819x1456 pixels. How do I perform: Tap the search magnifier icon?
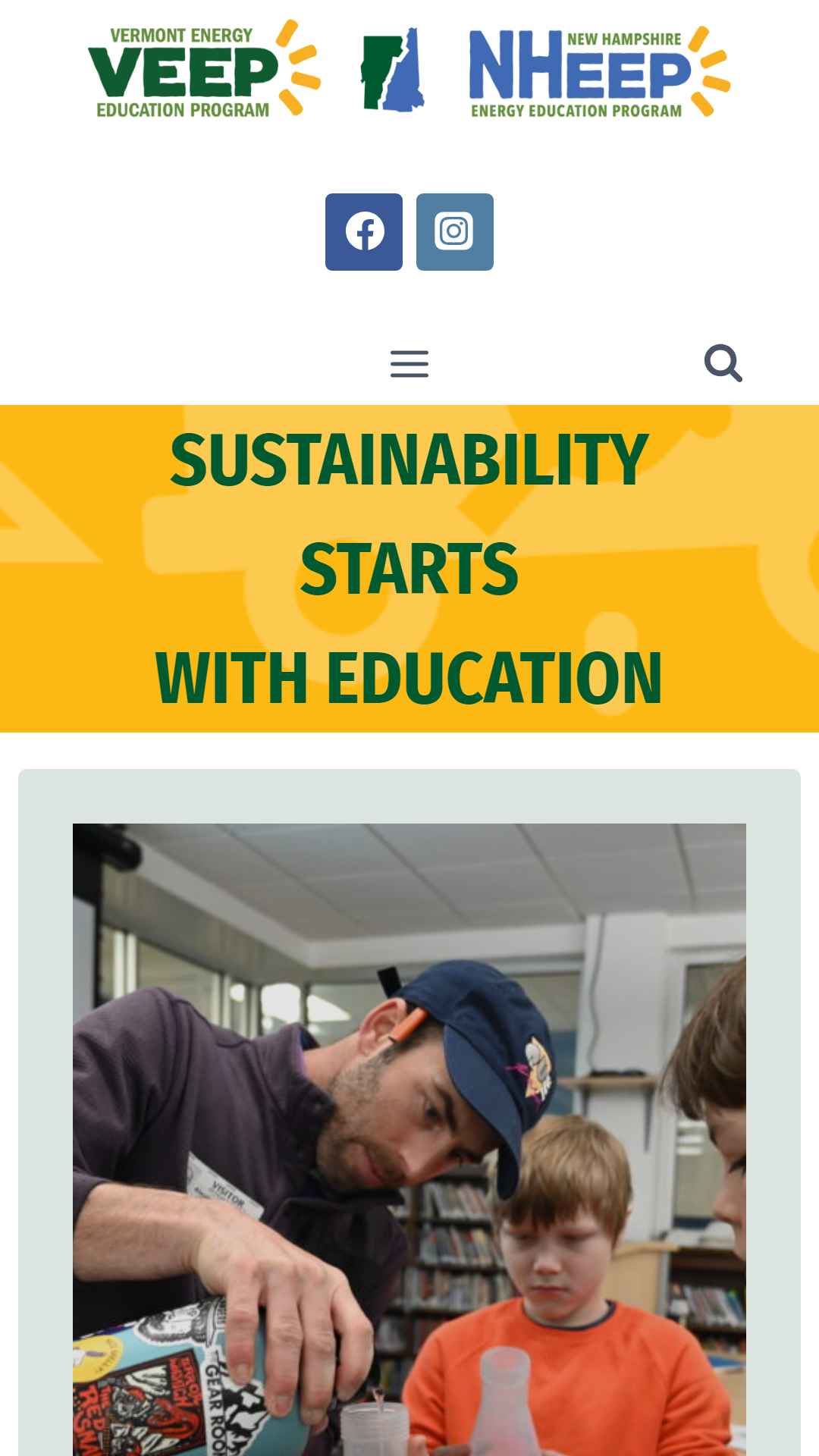point(723,363)
